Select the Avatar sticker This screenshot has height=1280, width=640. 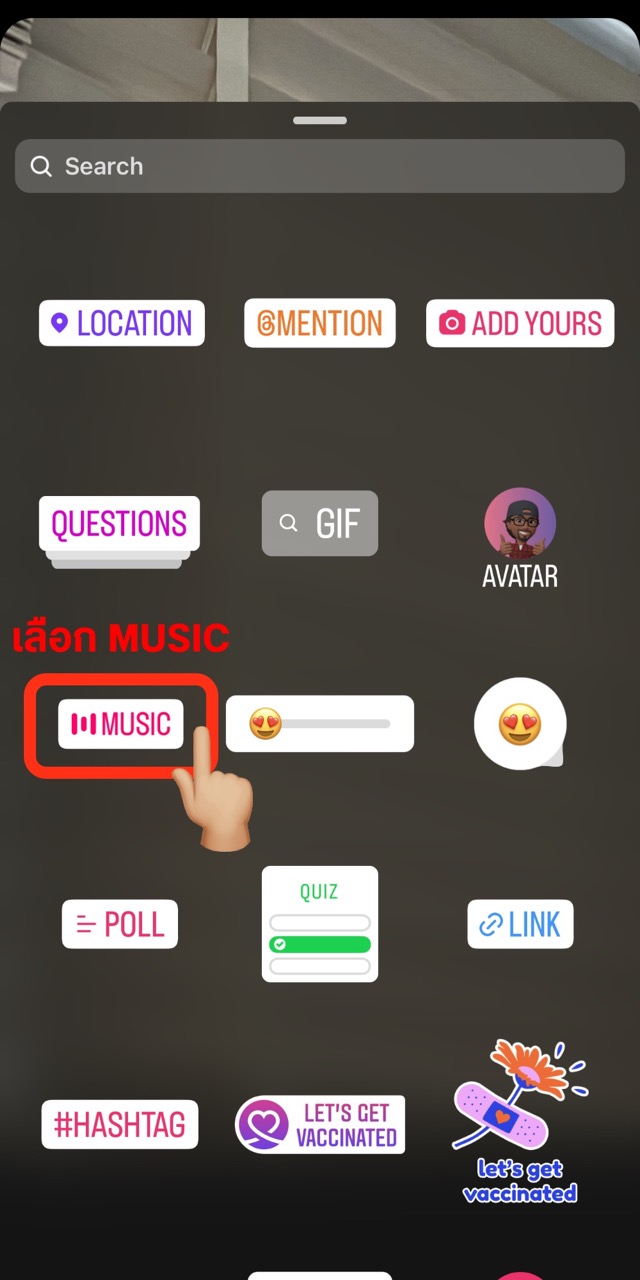(520, 537)
